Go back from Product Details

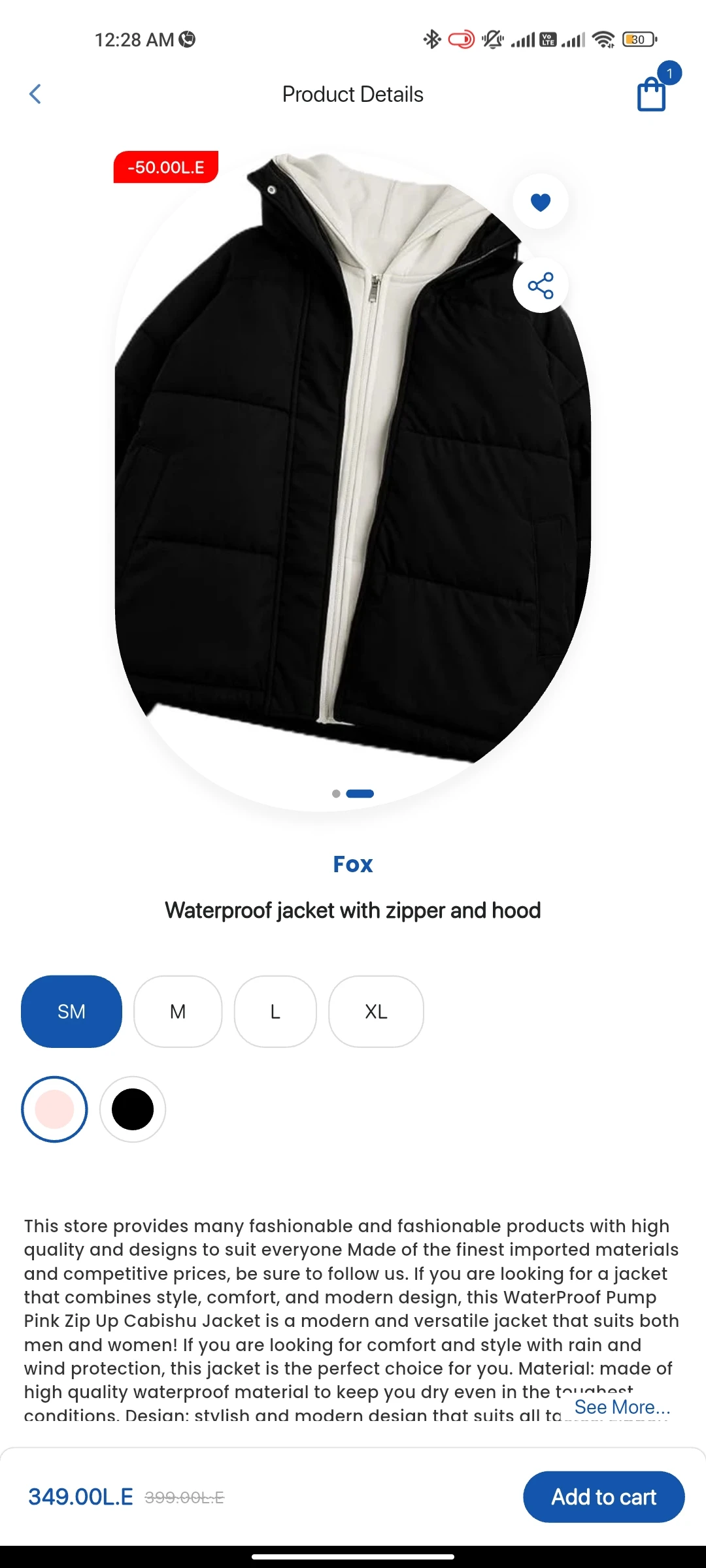(x=35, y=94)
